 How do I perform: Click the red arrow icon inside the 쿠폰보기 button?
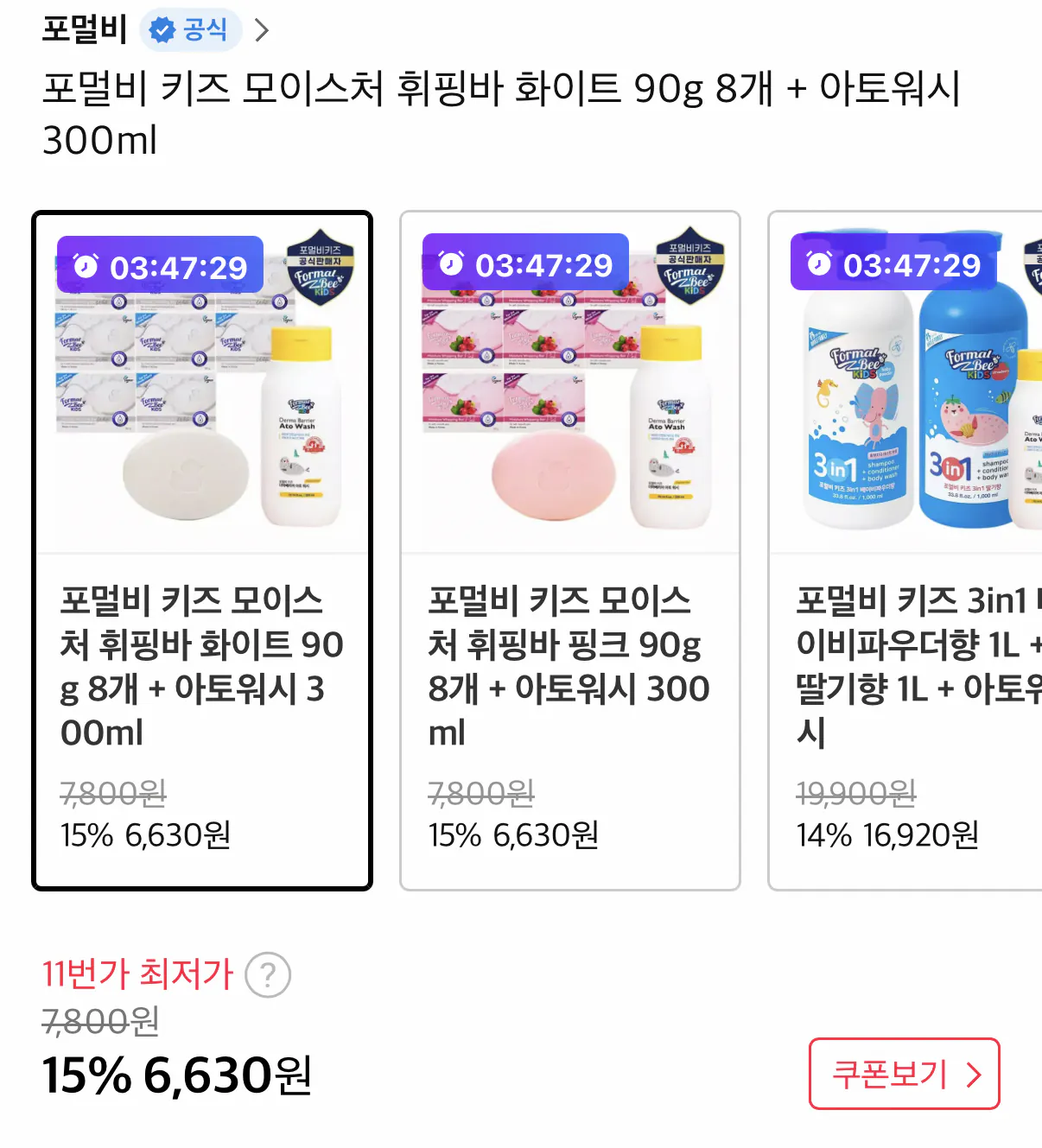[975, 1075]
